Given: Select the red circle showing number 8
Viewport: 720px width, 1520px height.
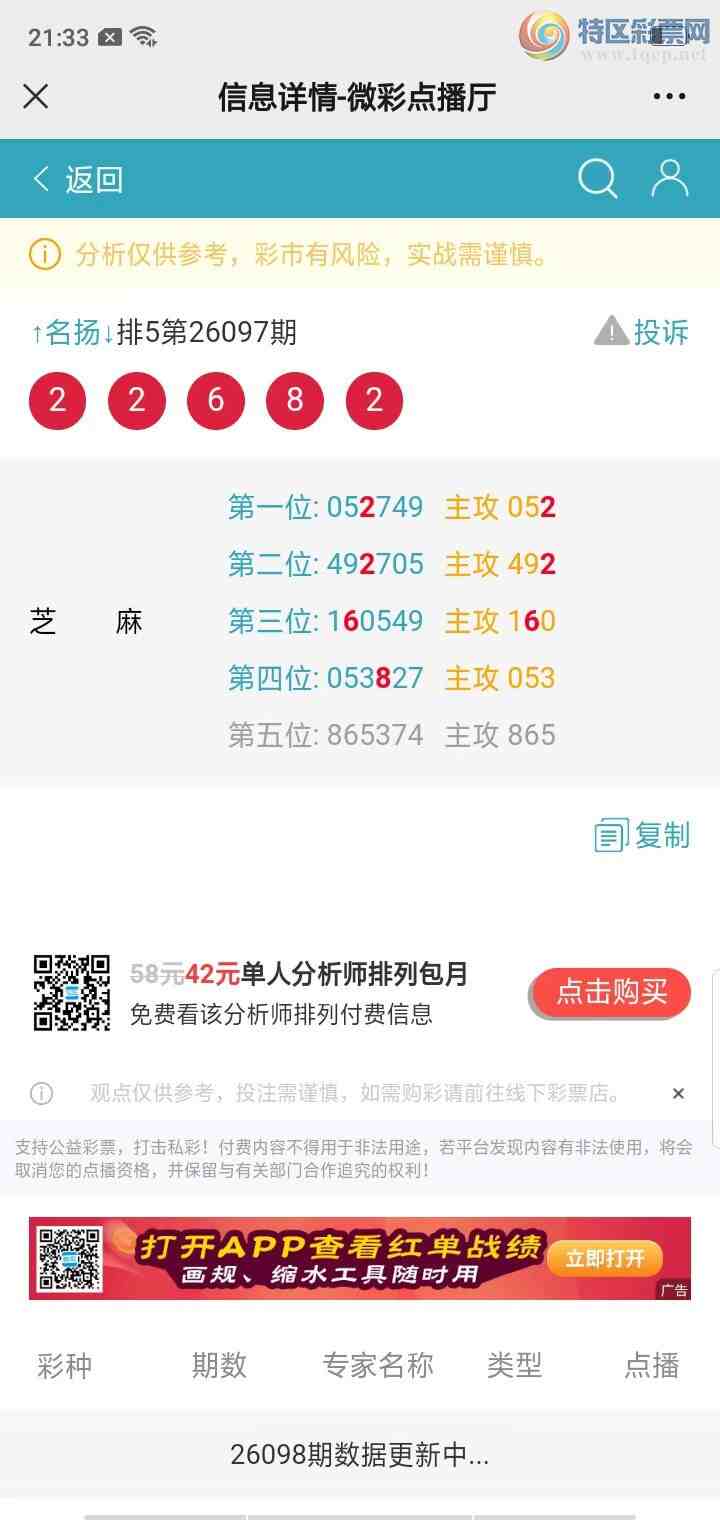Looking at the screenshot, I should [x=294, y=400].
